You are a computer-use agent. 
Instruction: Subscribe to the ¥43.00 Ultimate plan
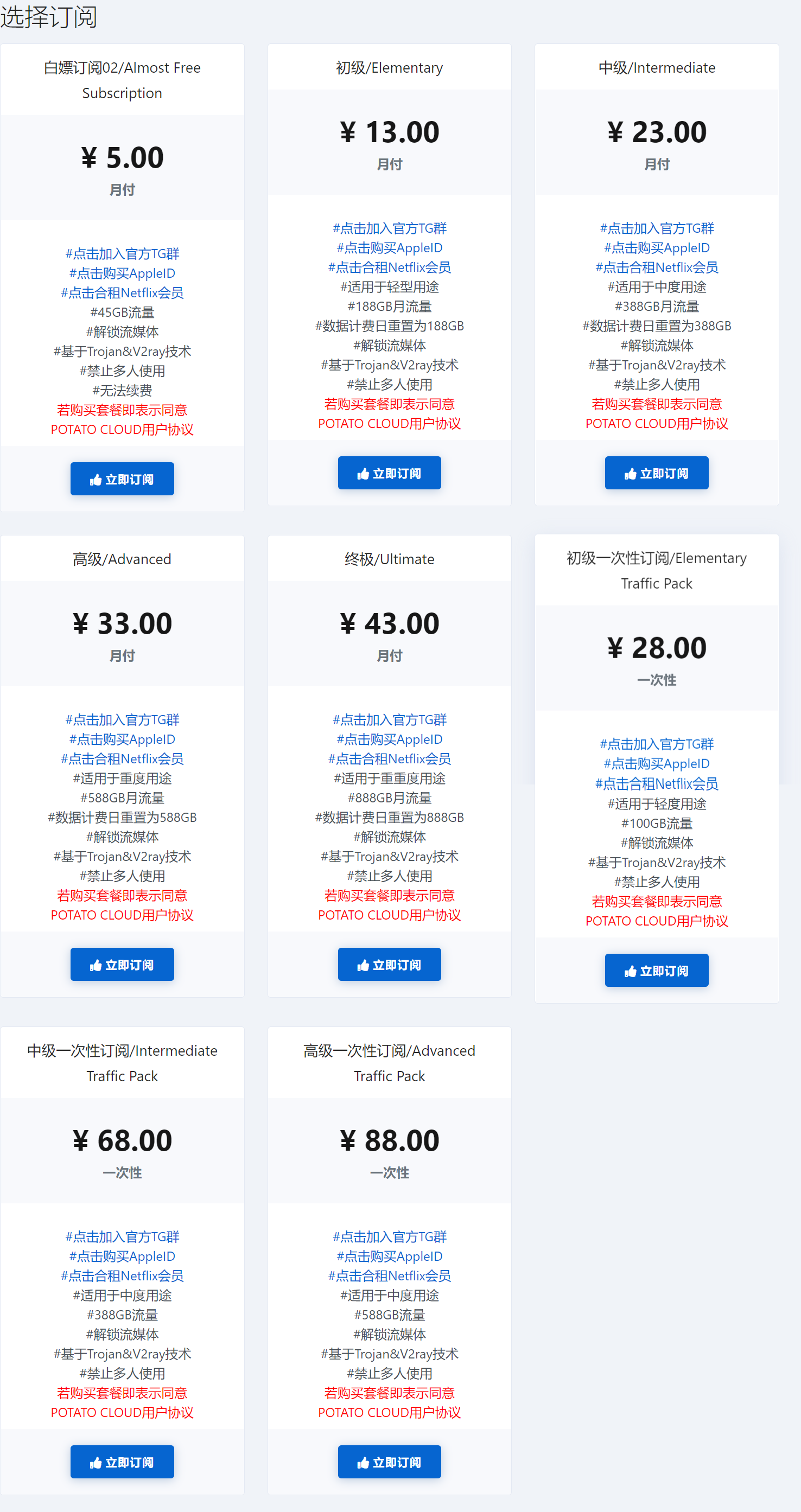click(389, 965)
